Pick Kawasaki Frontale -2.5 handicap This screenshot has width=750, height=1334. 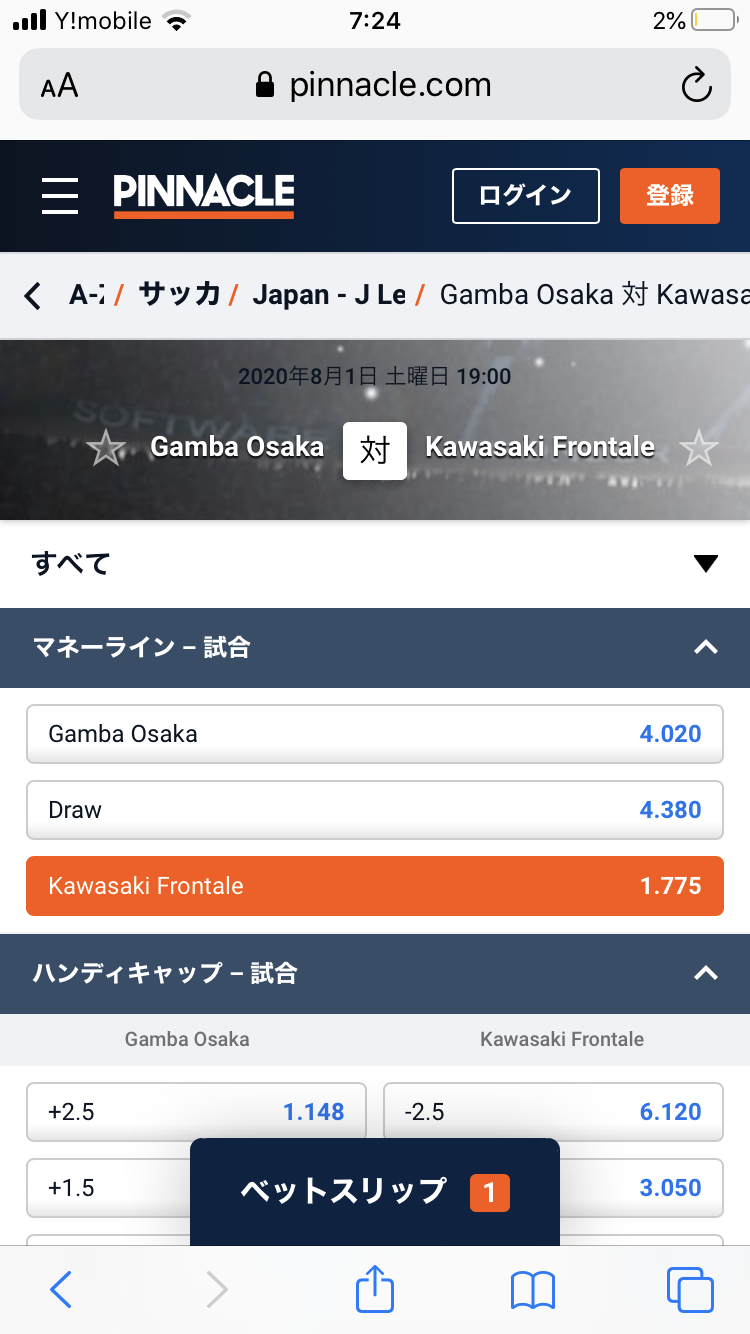[x=553, y=1112]
